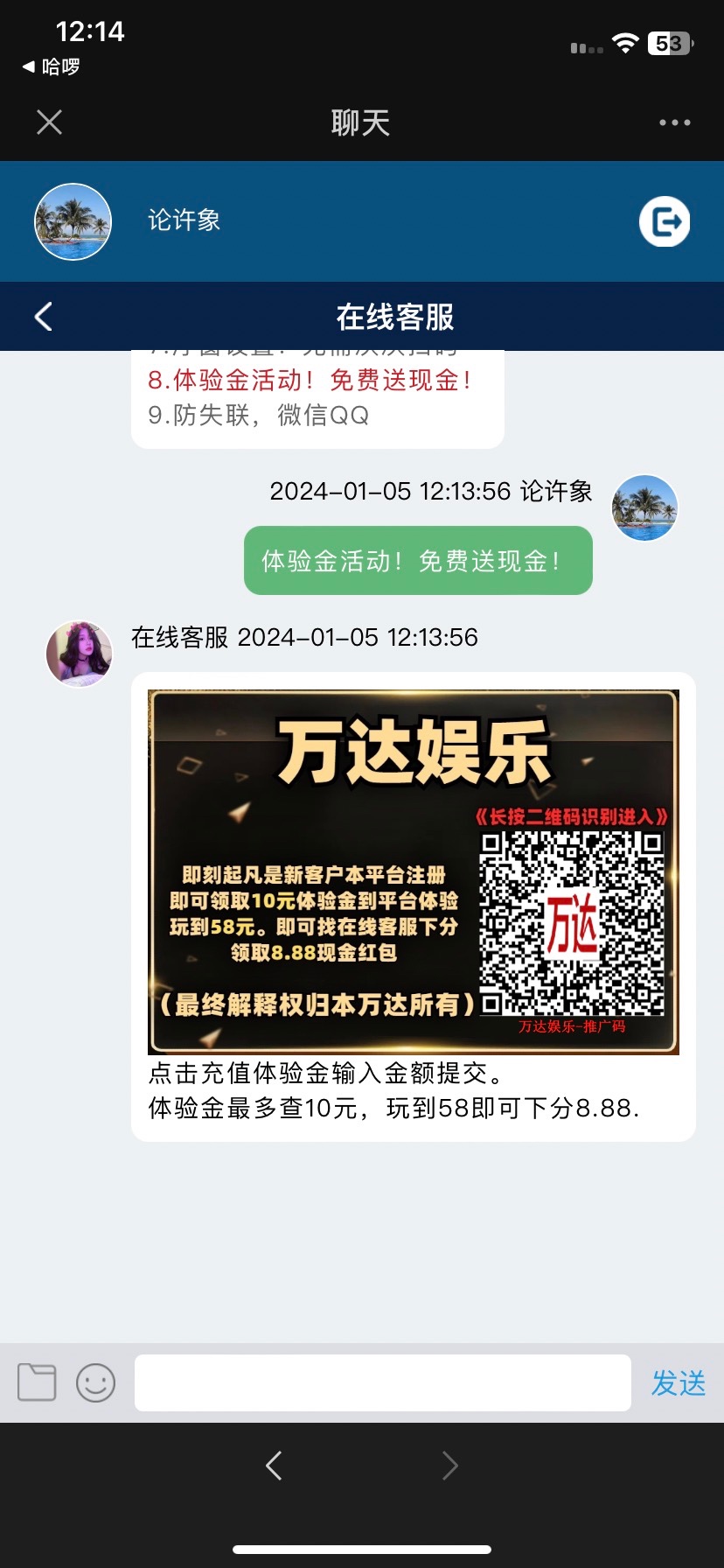Close the chat webview with X
724x1568 pixels.
50,122
